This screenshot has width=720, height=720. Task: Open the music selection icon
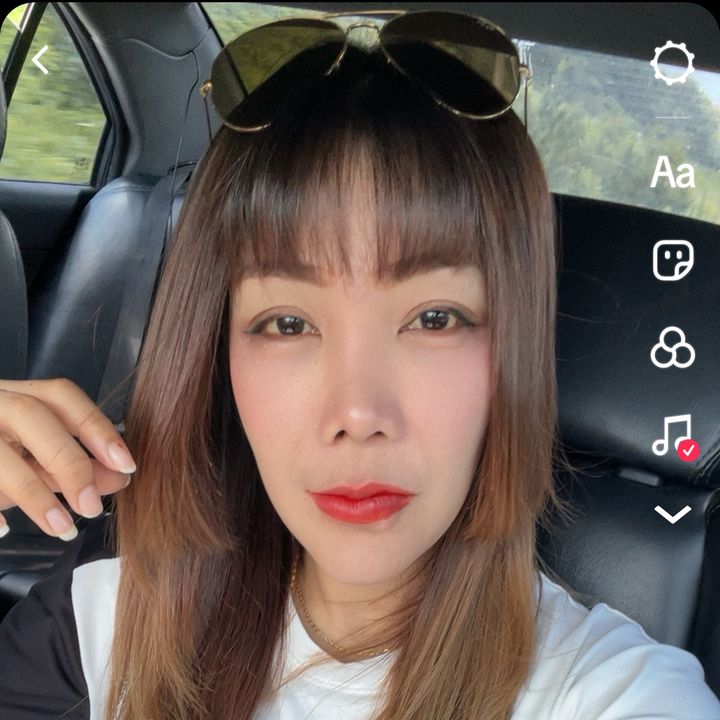point(674,436)
